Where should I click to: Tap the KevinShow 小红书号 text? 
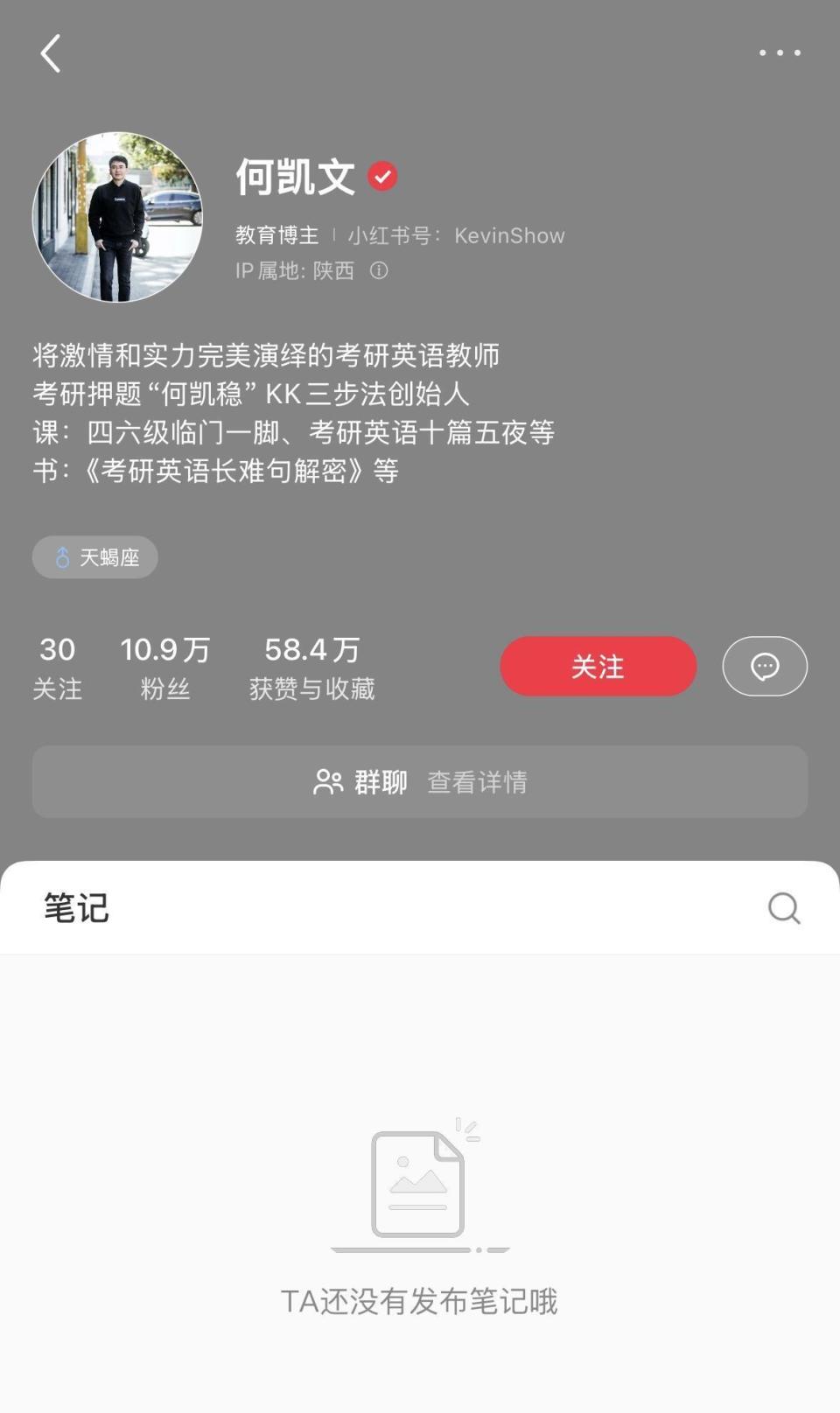[508, 235]
